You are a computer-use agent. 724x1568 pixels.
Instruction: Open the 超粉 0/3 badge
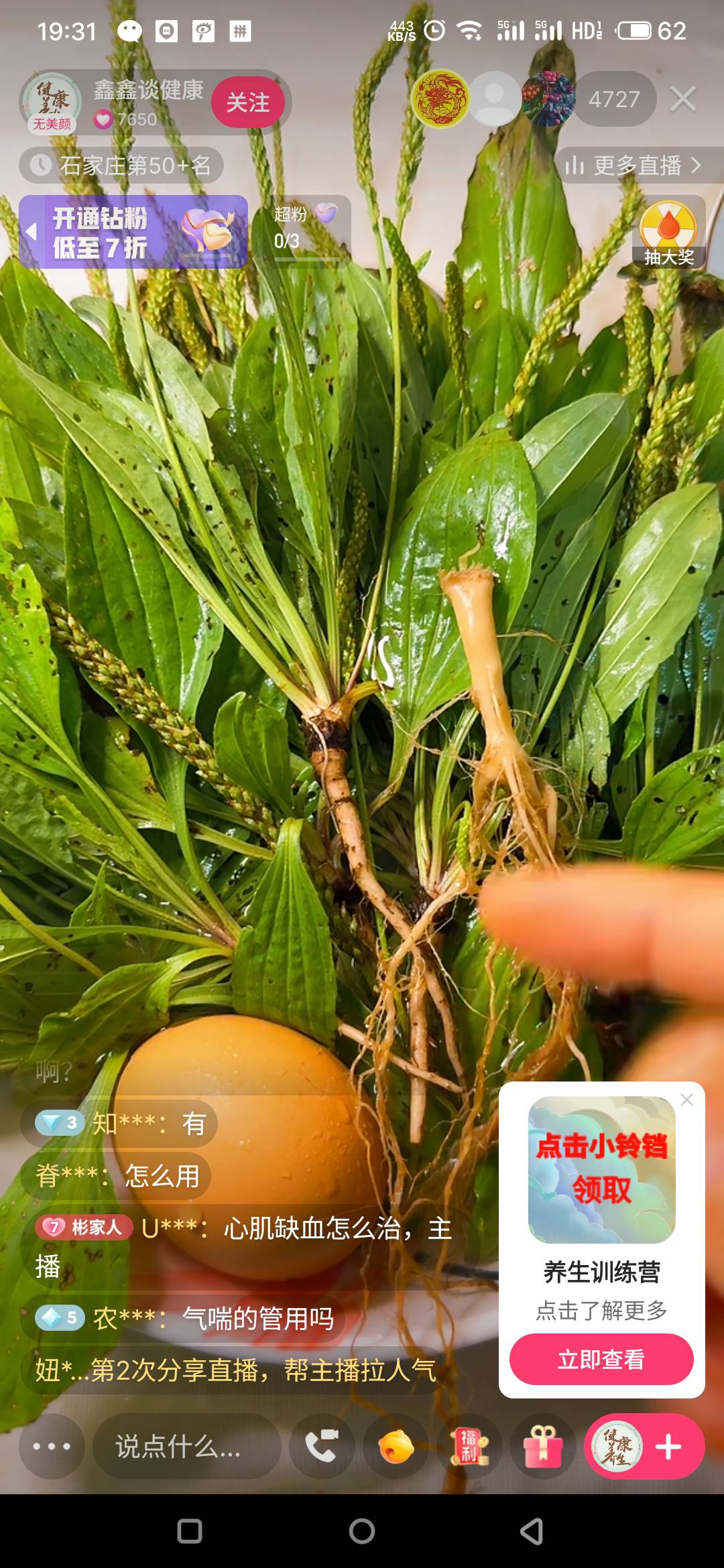tap(303, 228)
